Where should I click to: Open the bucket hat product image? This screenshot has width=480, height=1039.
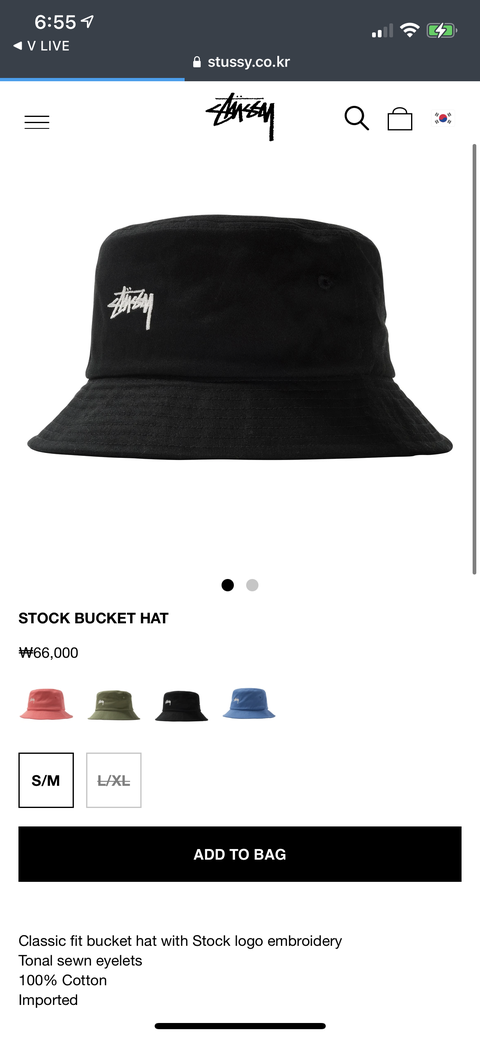point(240,337)
